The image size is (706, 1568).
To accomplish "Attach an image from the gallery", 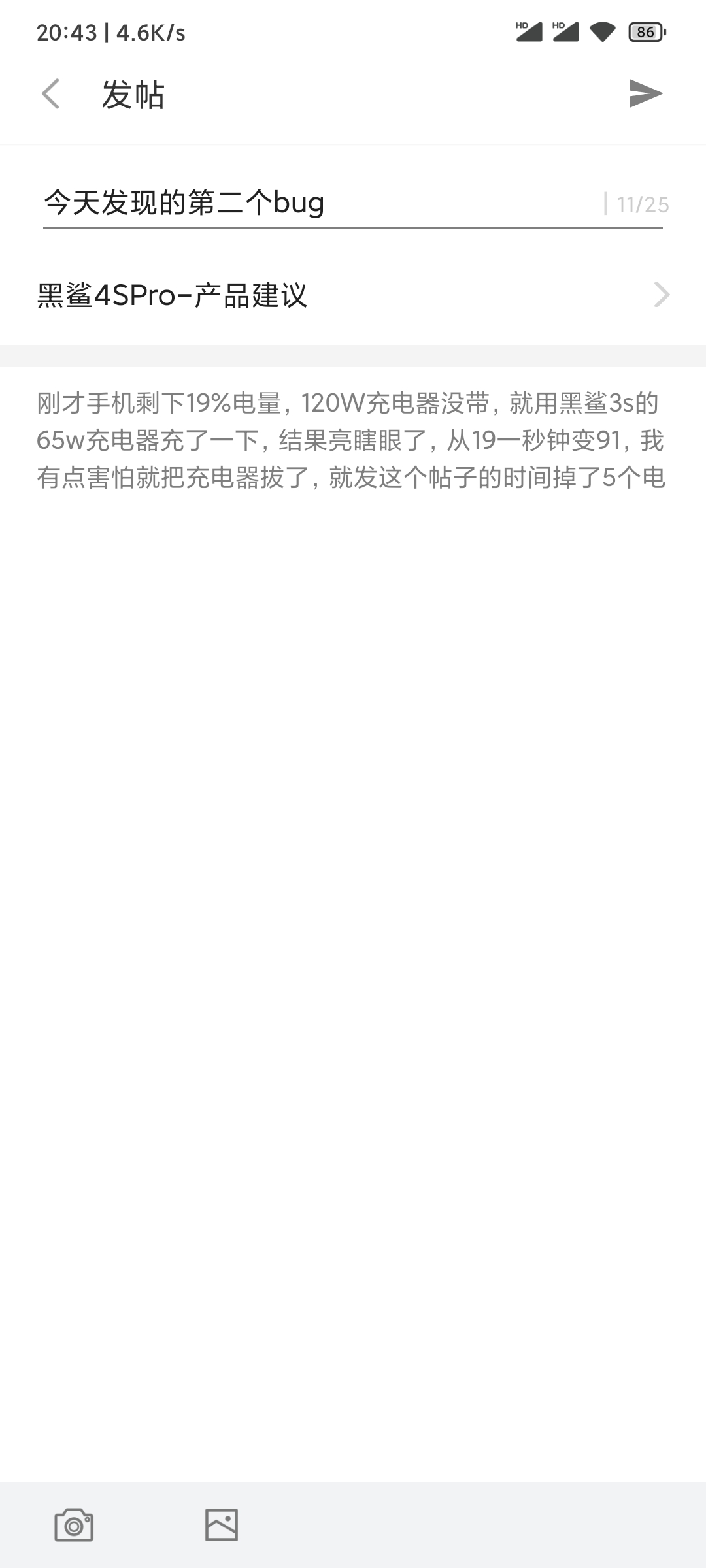I will point(222,1525).
